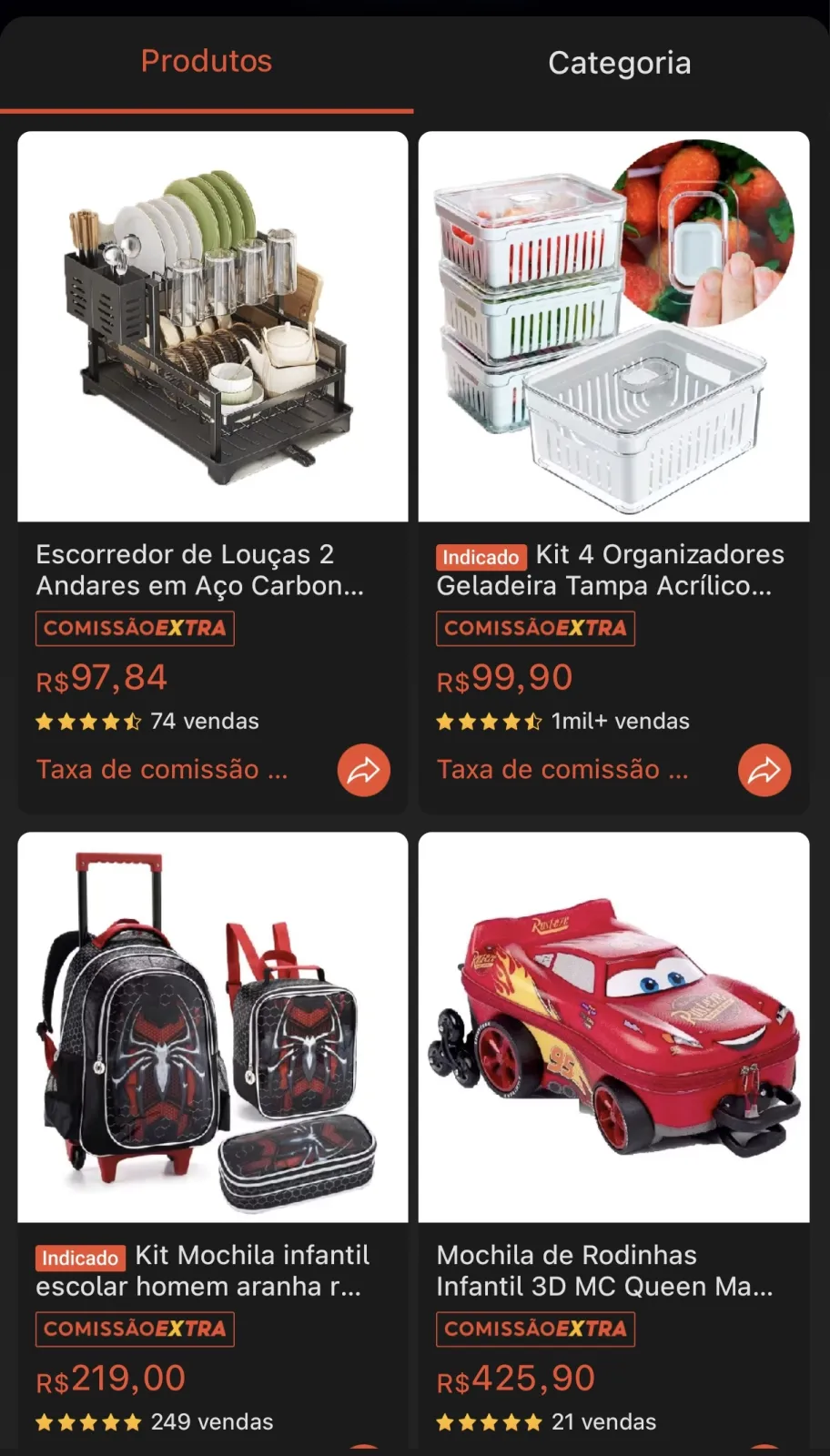
Task: Switch to the Categoria tab
Action: tap(620, 62)
